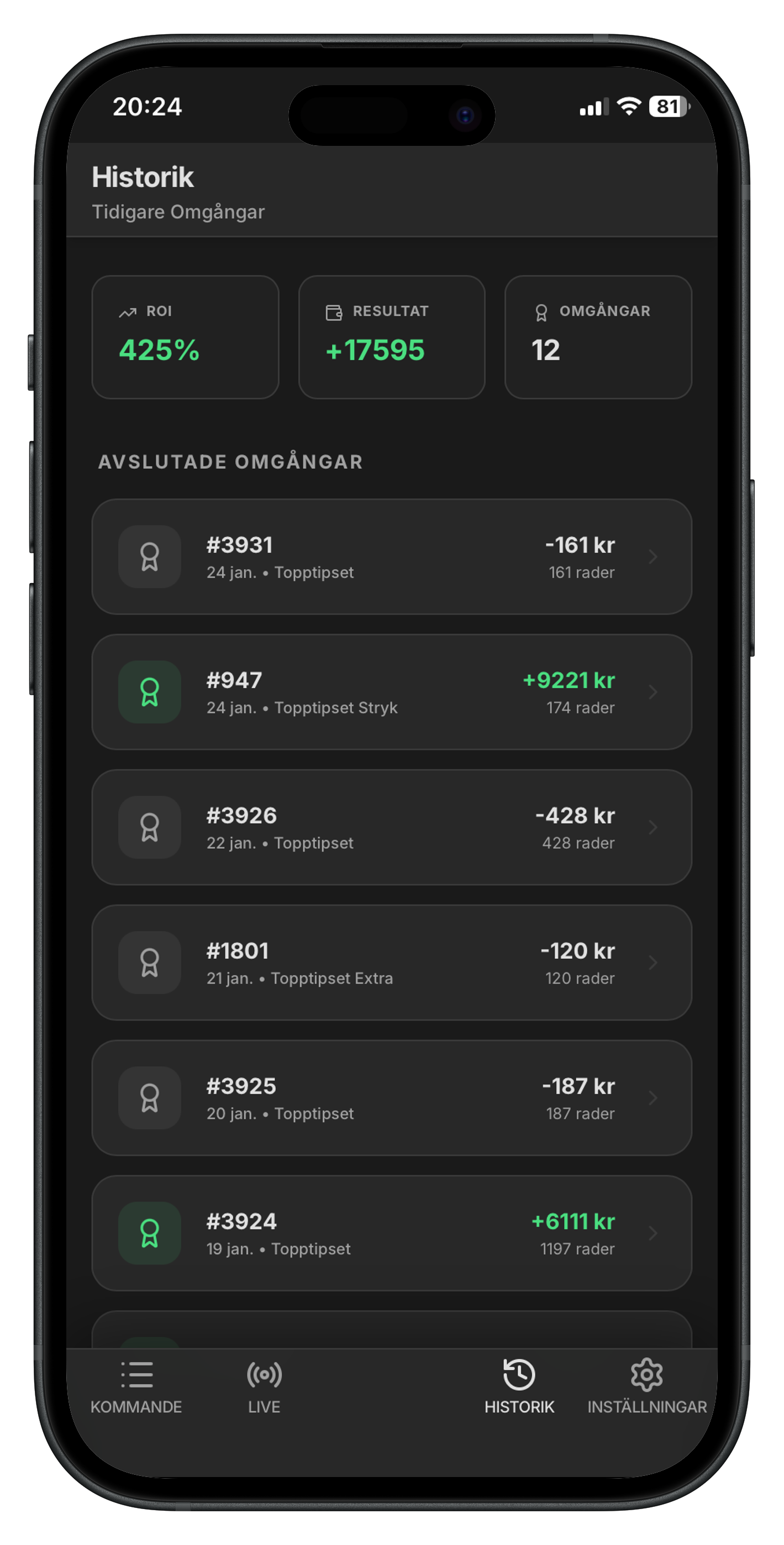This screenshot has width=784, height=1545.
Task: Open round #3926 Topptipset
Action: 391,827
